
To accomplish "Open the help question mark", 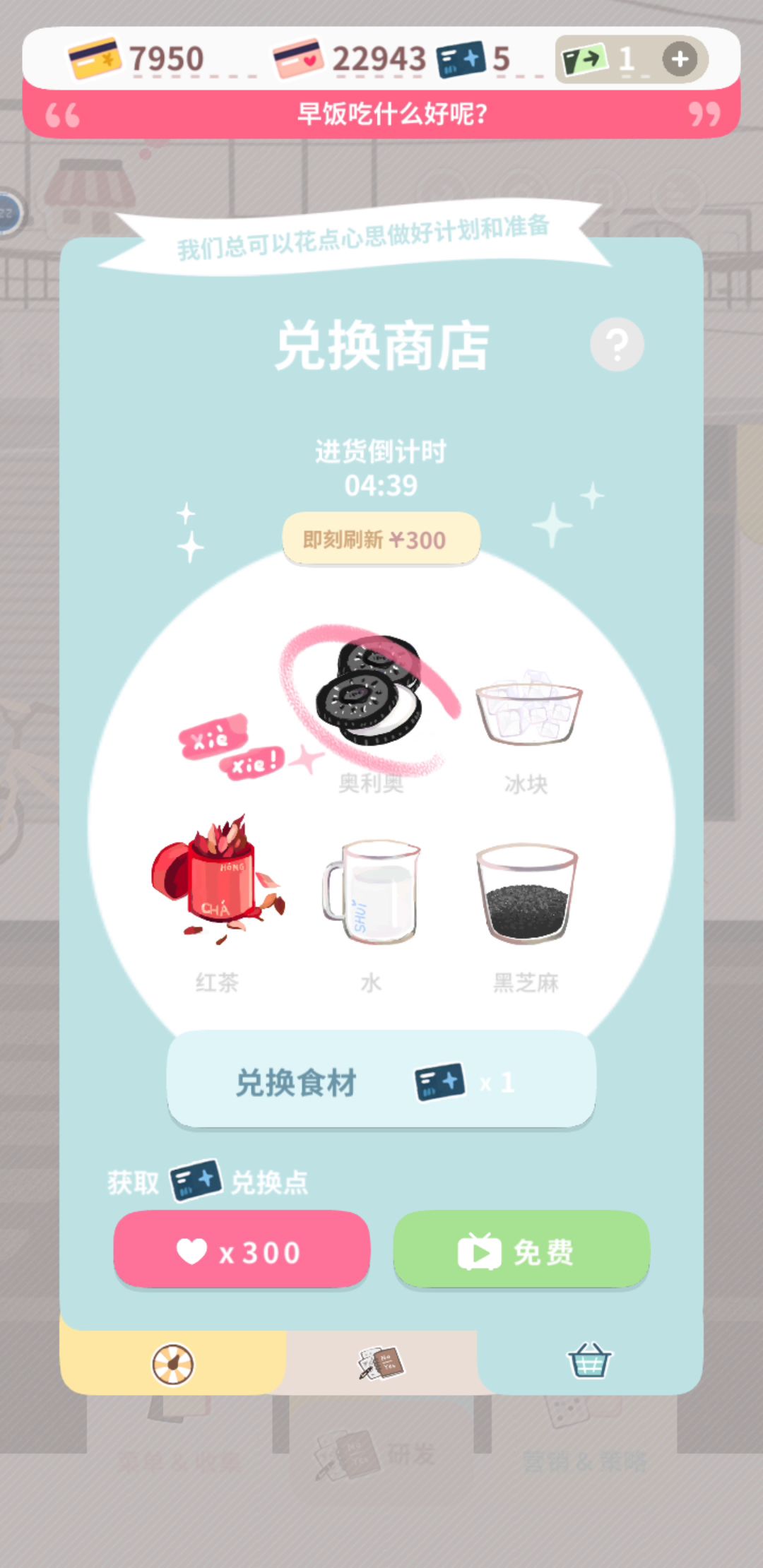I will coord(617,345).
